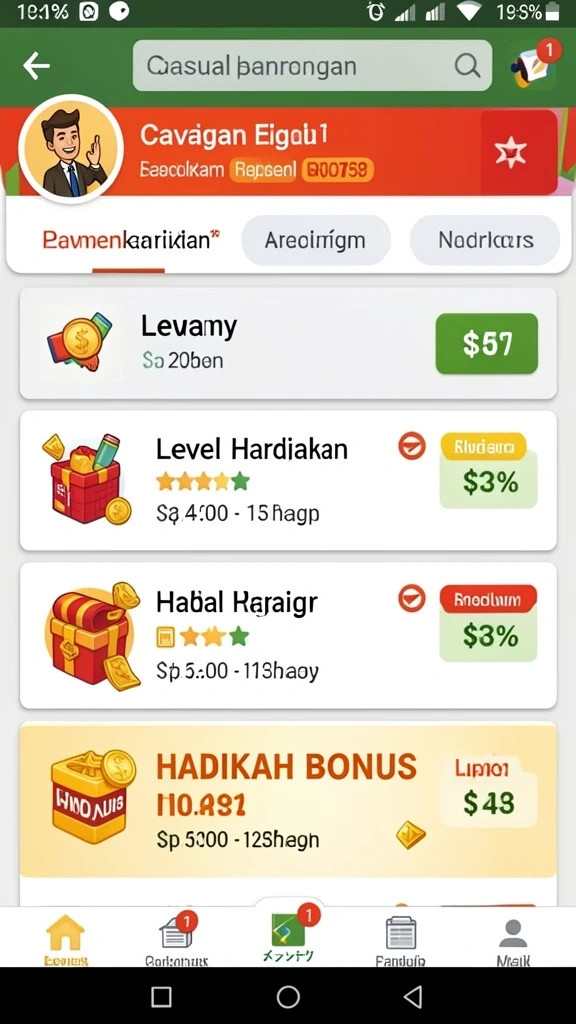Tap the red circle icon on Level Hardiakan
The width and height of the screenshot is (576, 1024).
[411, 447]
